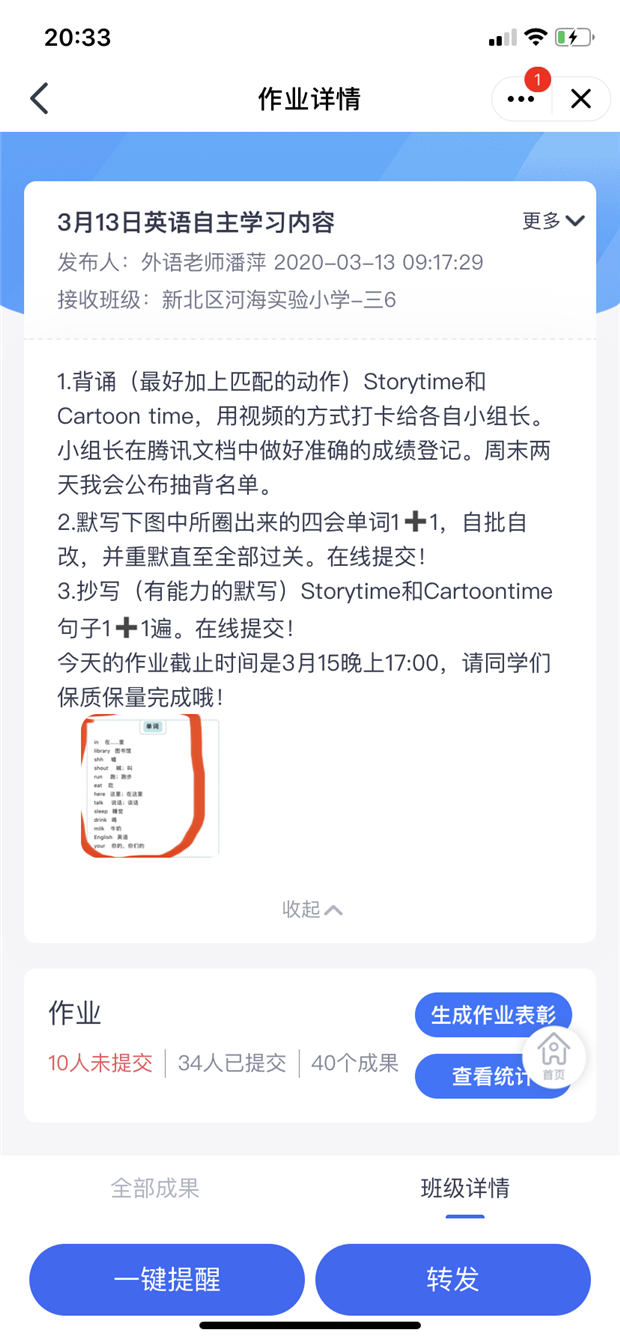Switch to the 班级详情 tab

tap(465, 1188)
